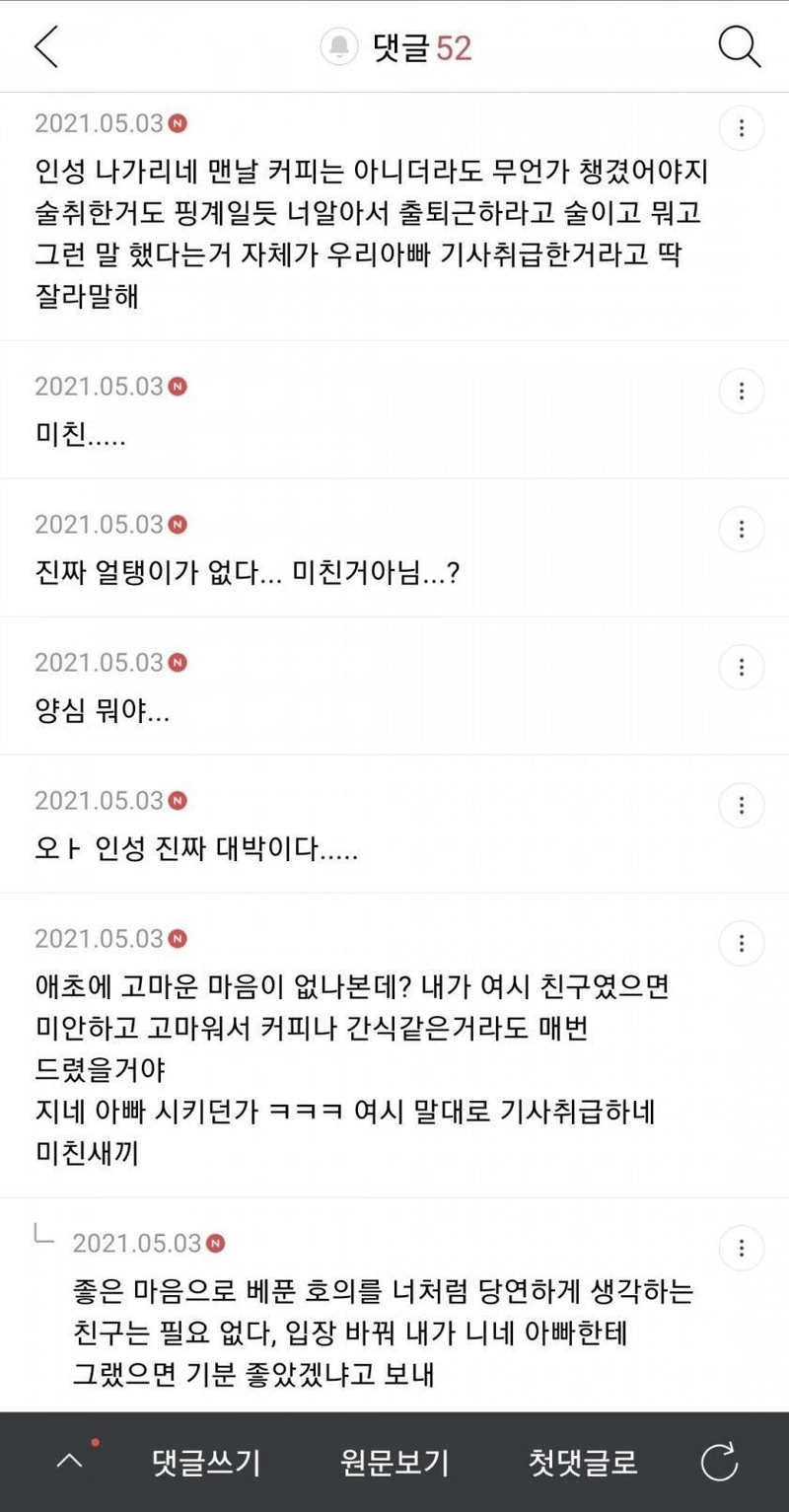Click the comment text '오ㅏ 인성 진짜 대박이다'

click(197, 848)
